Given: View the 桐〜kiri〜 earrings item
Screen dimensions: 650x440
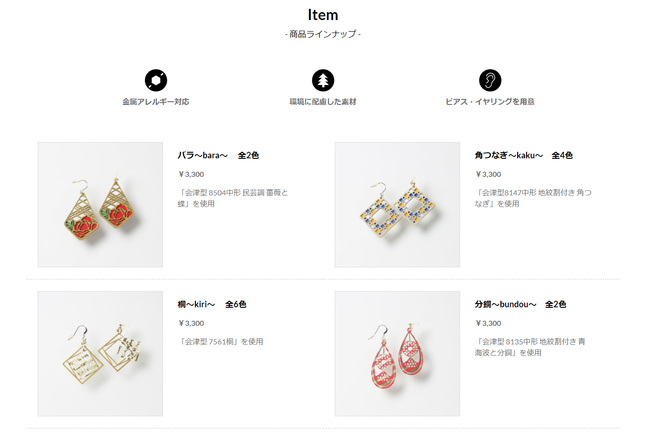Looking at the screenshot, I should click(x=100, y=353).
